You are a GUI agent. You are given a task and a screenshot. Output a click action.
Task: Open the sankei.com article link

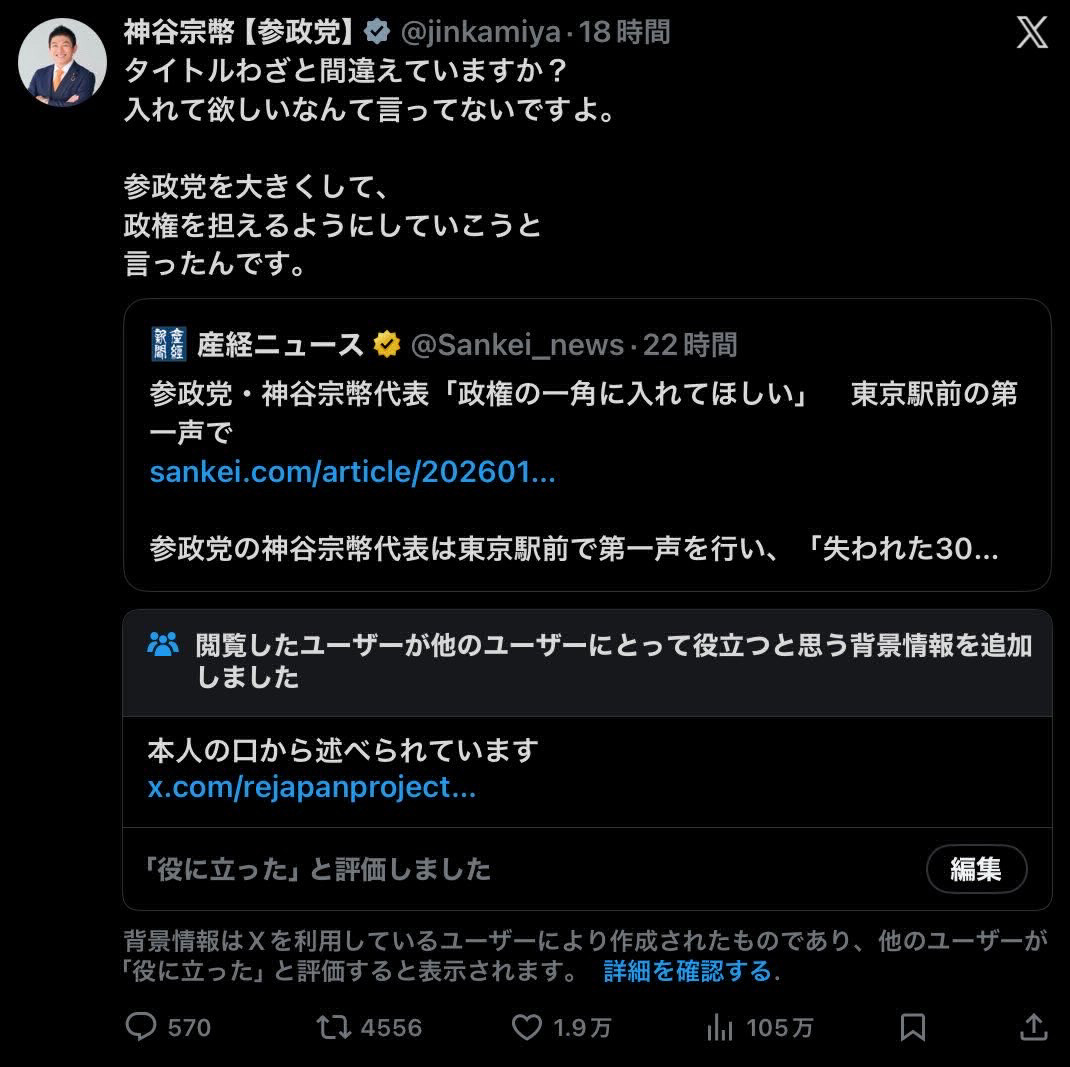[352, 472]
